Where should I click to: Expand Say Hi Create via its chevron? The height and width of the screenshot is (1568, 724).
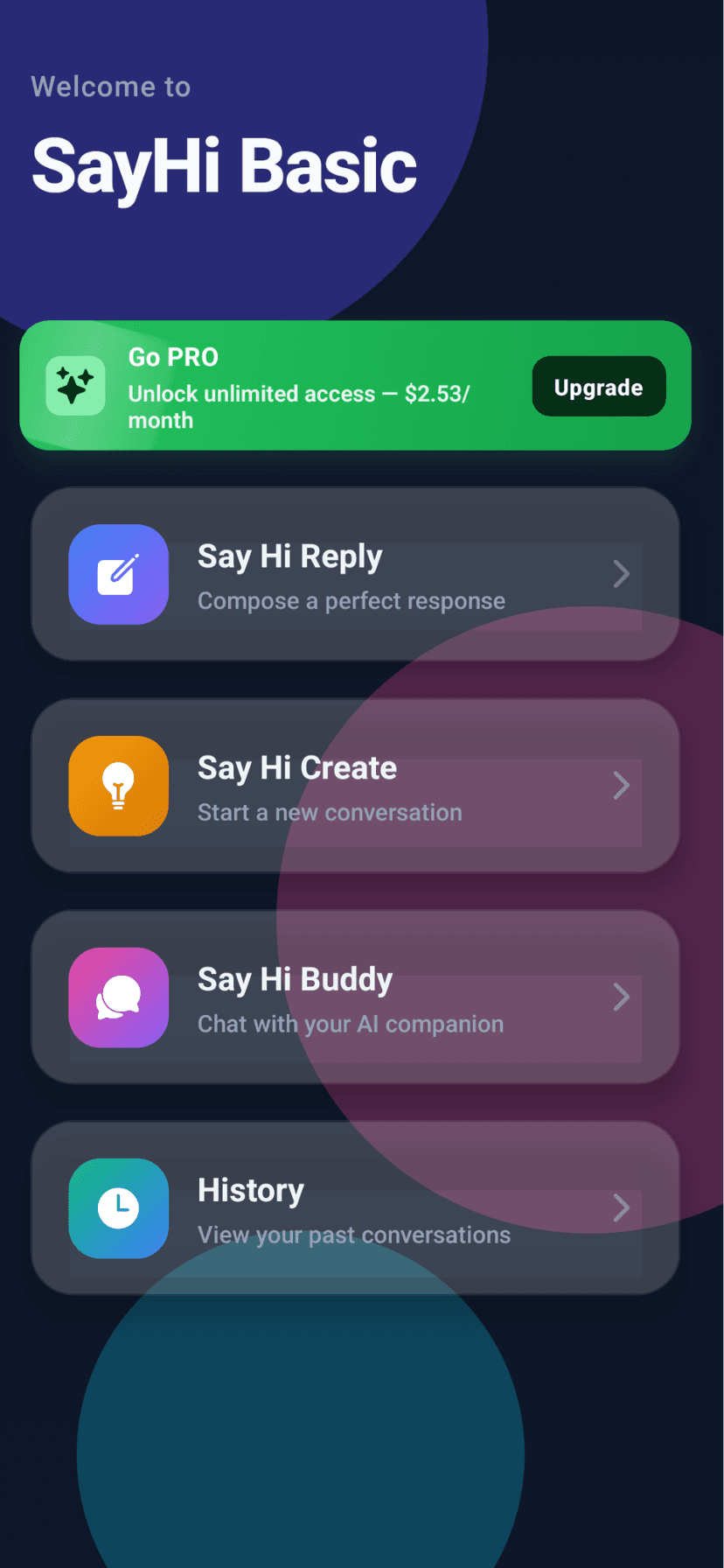pos(621,786)
